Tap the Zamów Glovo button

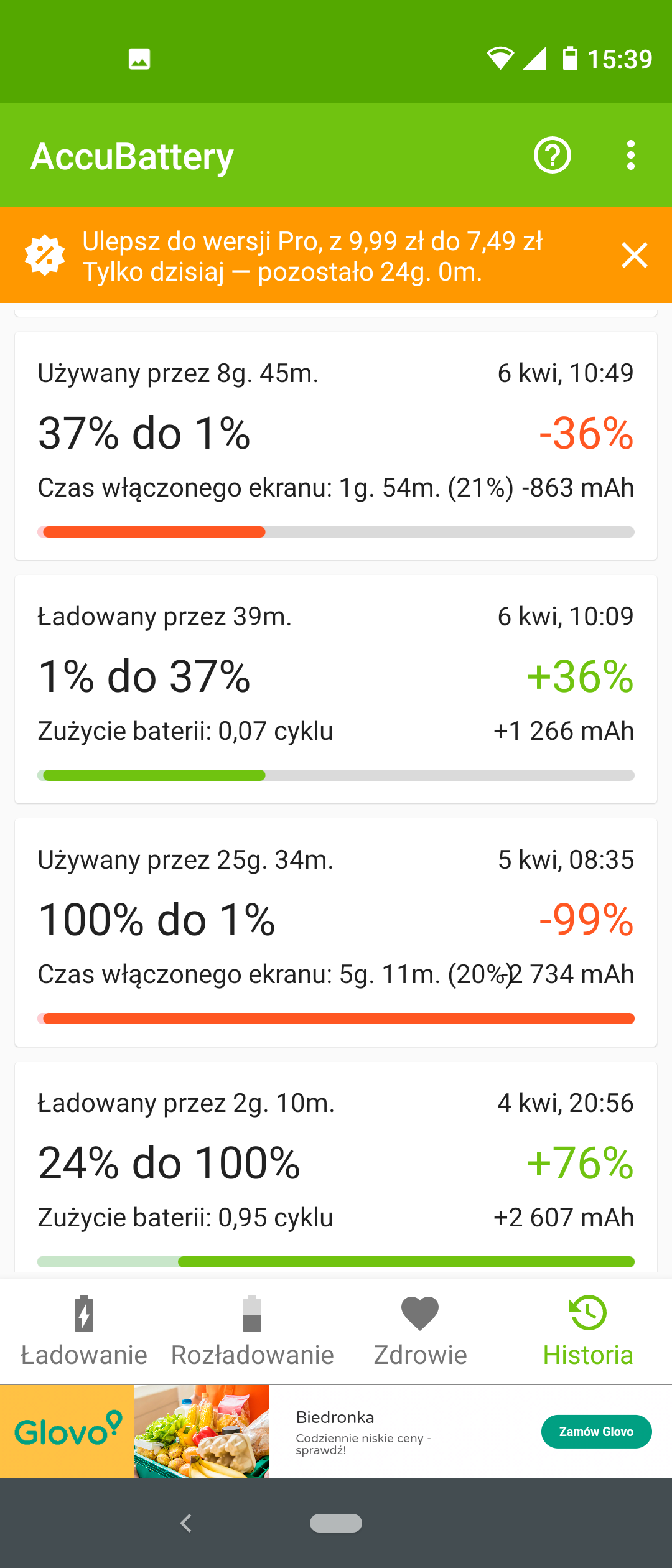pyautogui.click(x=596, y=1432)
